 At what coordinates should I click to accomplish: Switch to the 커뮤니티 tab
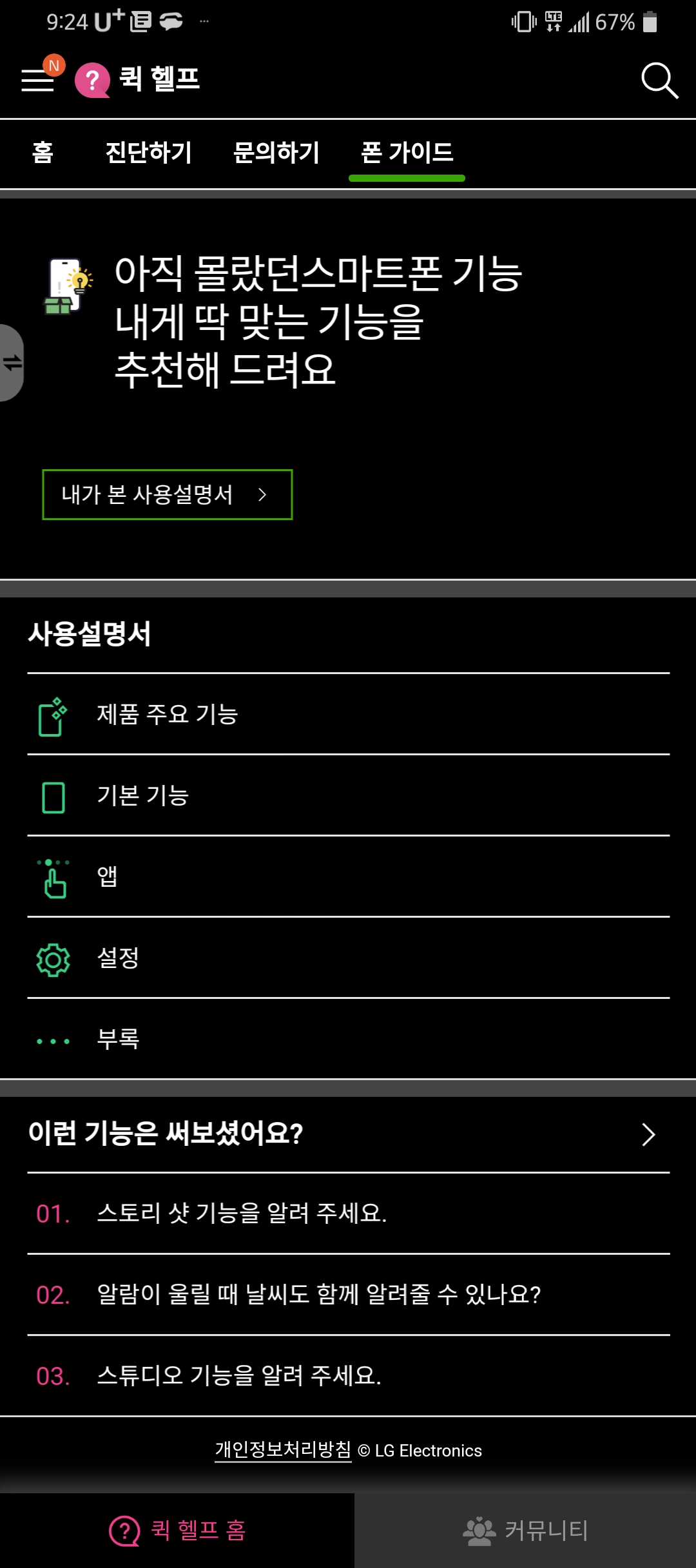(525, 1530)
